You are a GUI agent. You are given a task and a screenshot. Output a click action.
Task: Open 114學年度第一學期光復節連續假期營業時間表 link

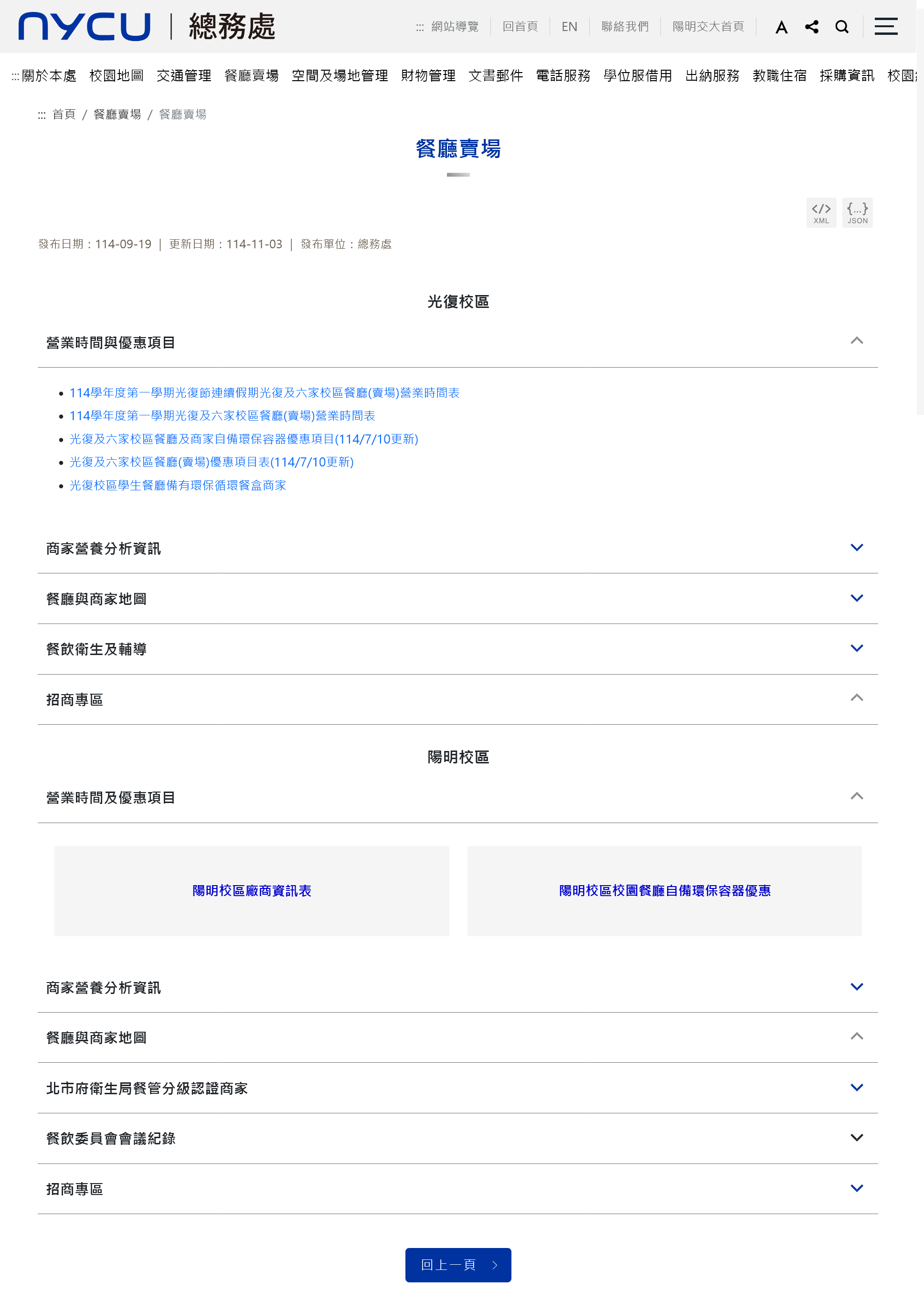tap(264, 393)
